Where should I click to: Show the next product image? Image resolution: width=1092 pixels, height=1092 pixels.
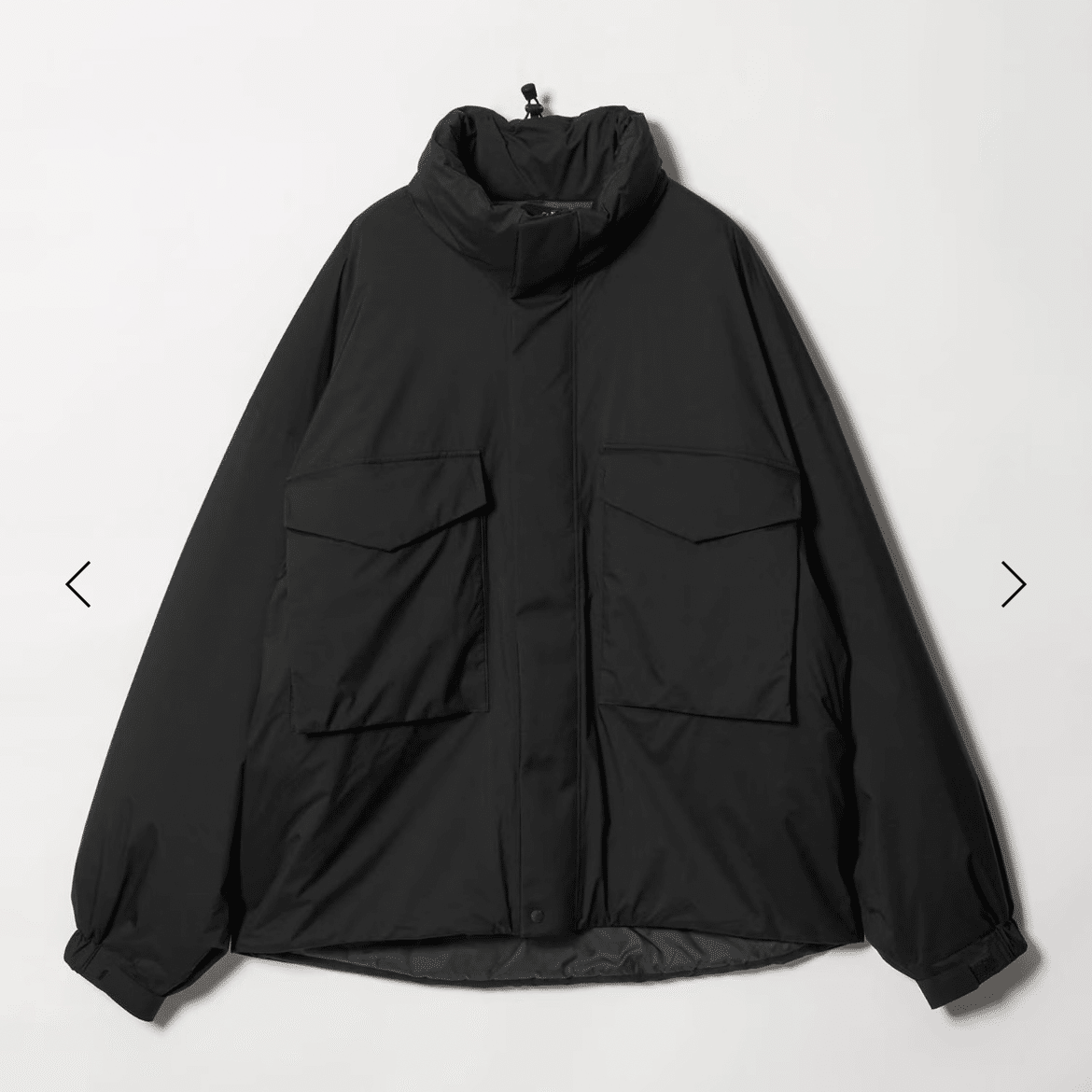tap(1014, 583)
